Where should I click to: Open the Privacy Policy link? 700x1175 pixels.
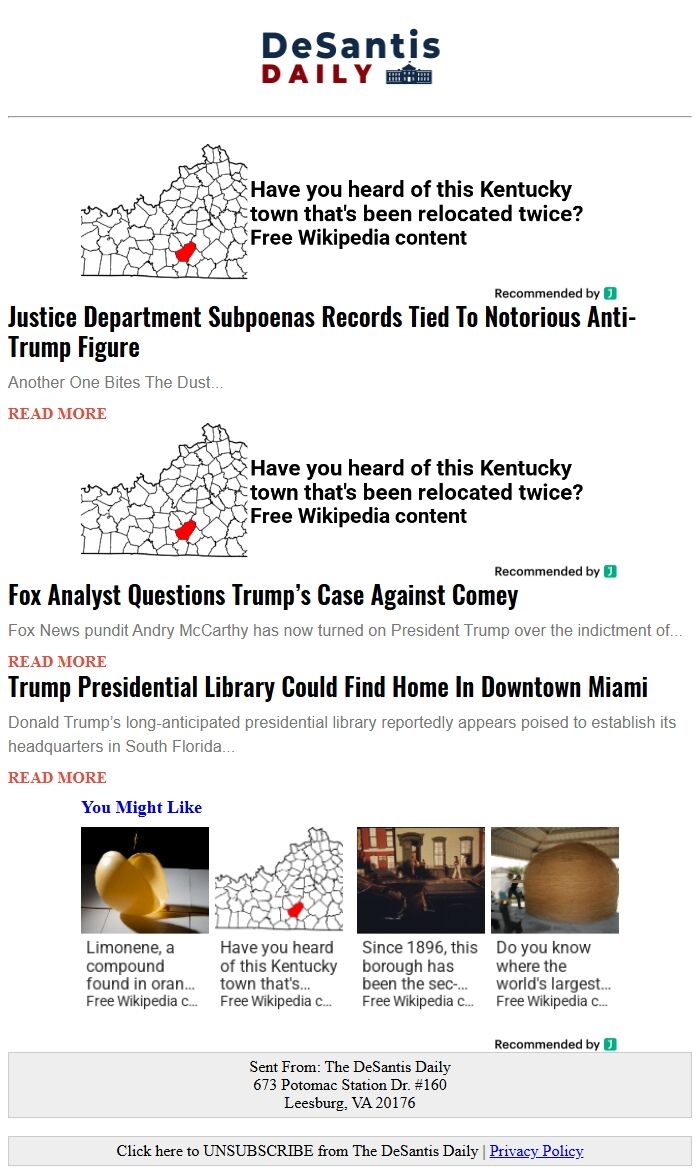pyautogui.click(x=536, y=1151)
